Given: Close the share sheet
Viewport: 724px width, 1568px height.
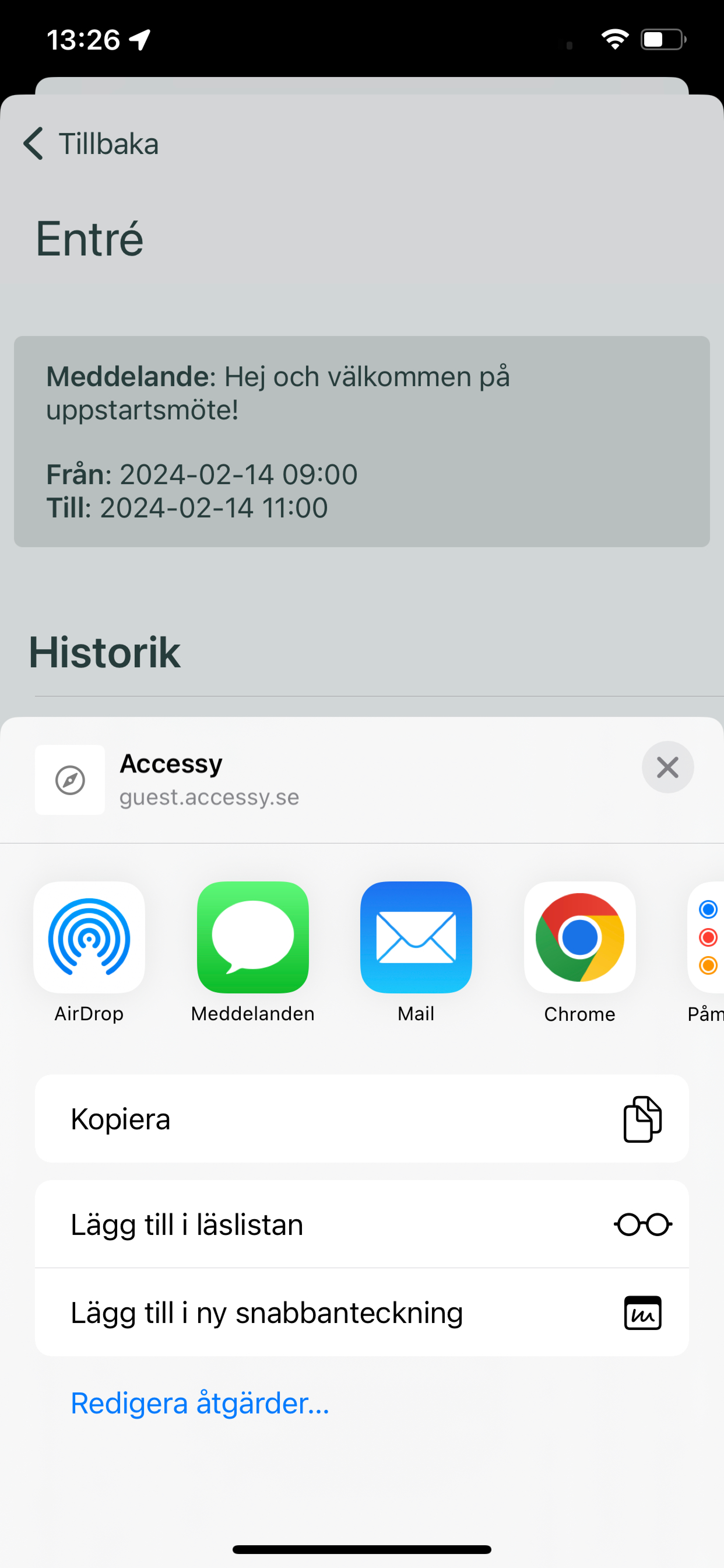Looking at the screenshot, I should click(x=667, y=767).
